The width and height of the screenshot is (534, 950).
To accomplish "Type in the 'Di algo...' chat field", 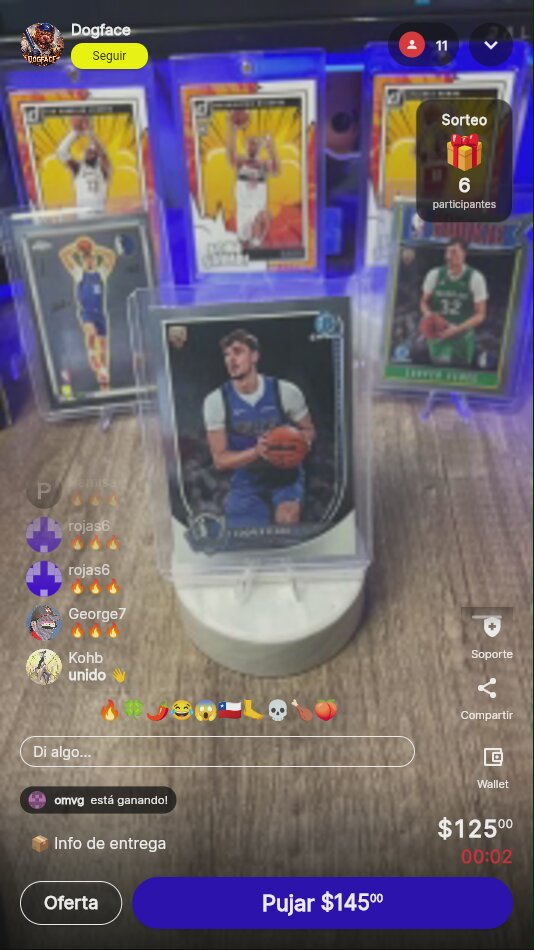I will [x=218, y=752].
